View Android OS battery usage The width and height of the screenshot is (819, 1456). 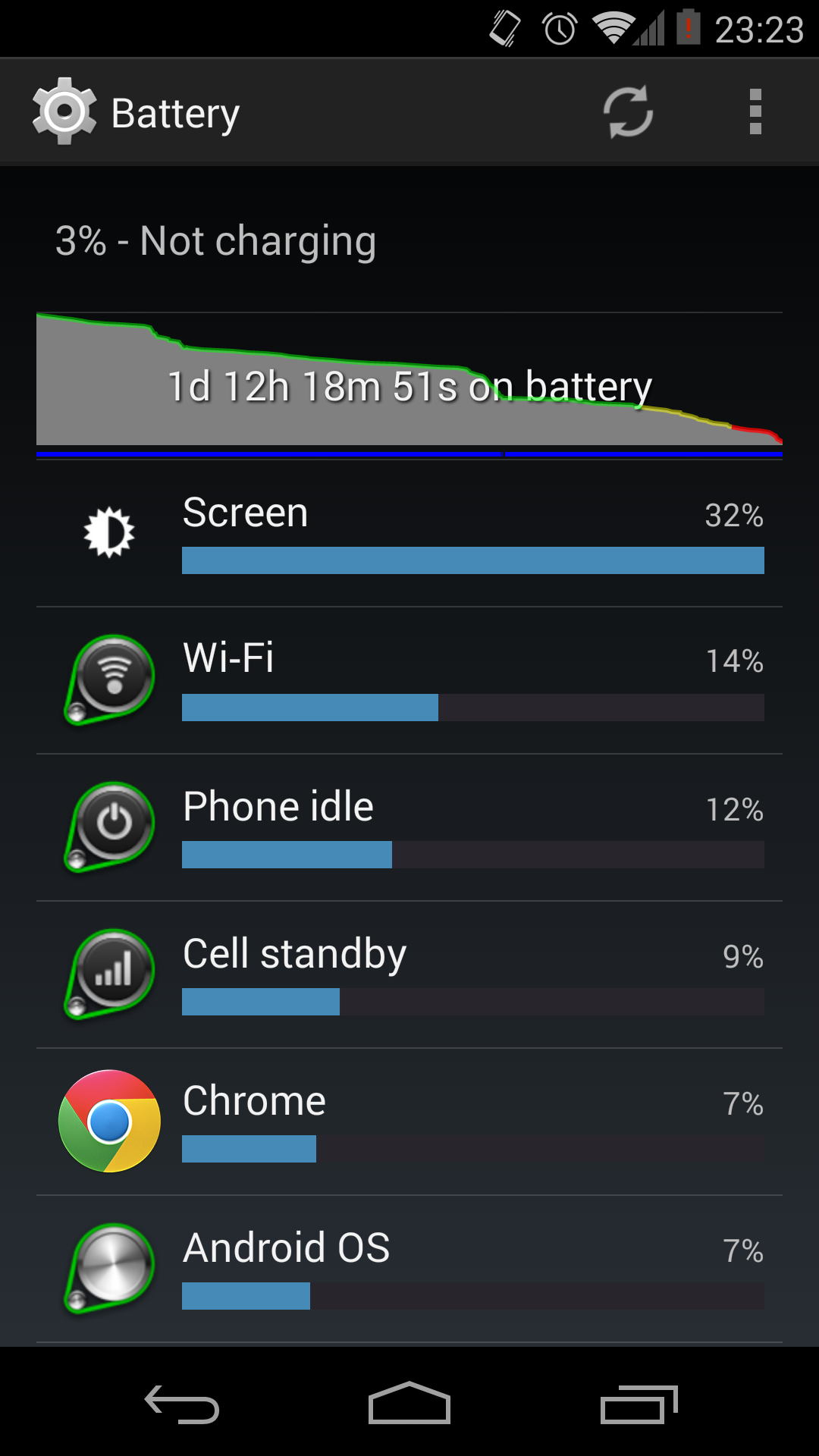point(409,1269)
